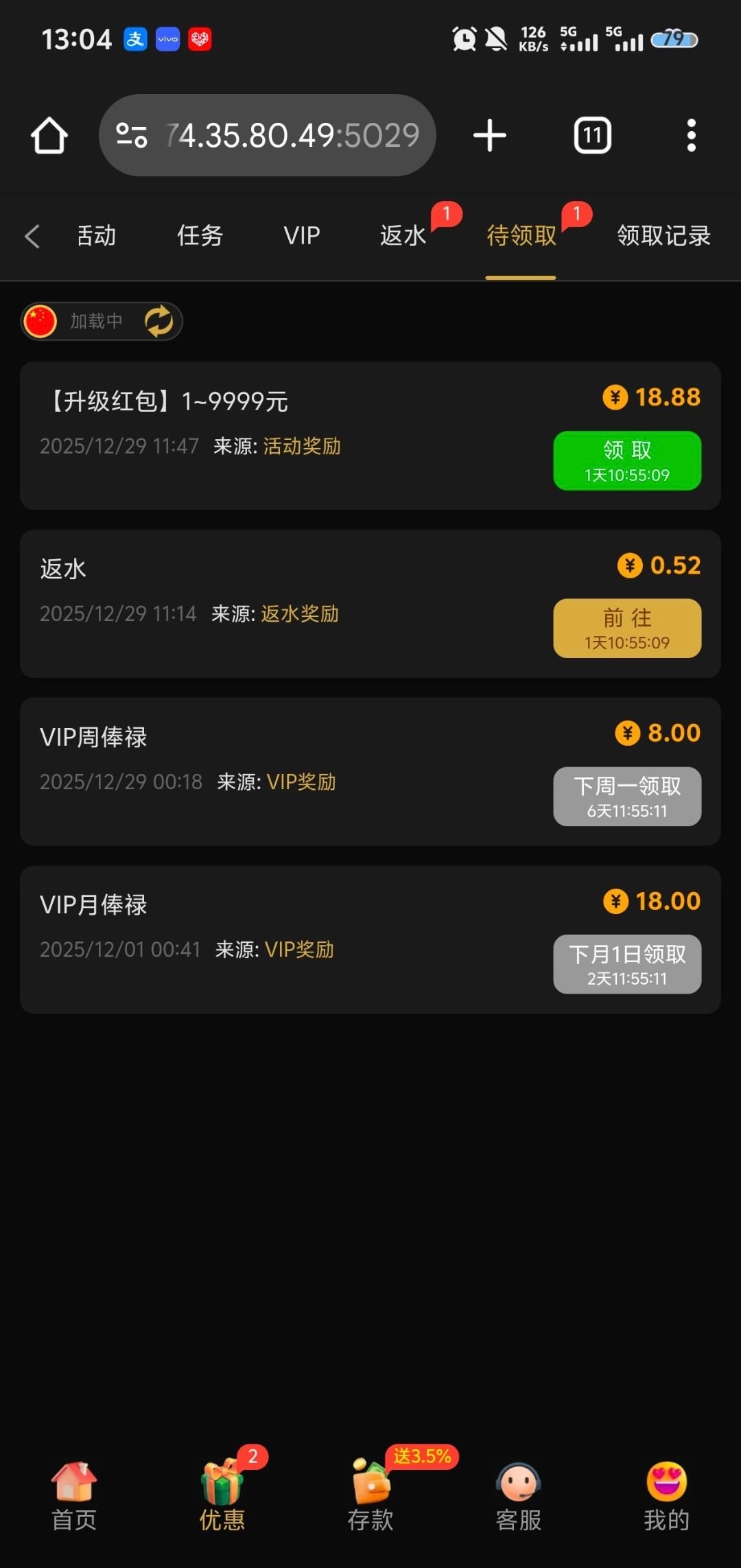Show the 11 open browser tabs
Viewport: 741px width, 1568px height.
(592, 135)
